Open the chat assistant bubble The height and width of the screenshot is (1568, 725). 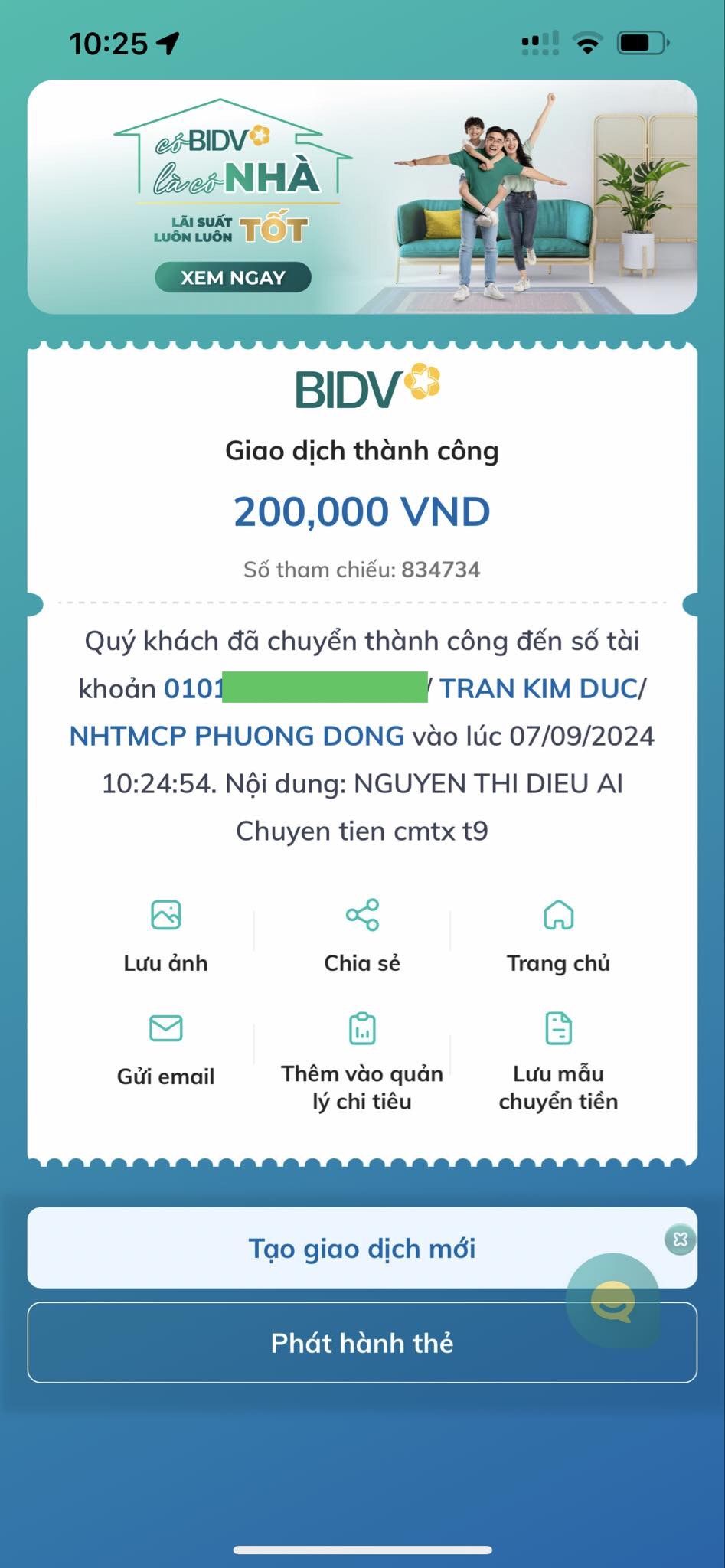(x=612, y=1301)
